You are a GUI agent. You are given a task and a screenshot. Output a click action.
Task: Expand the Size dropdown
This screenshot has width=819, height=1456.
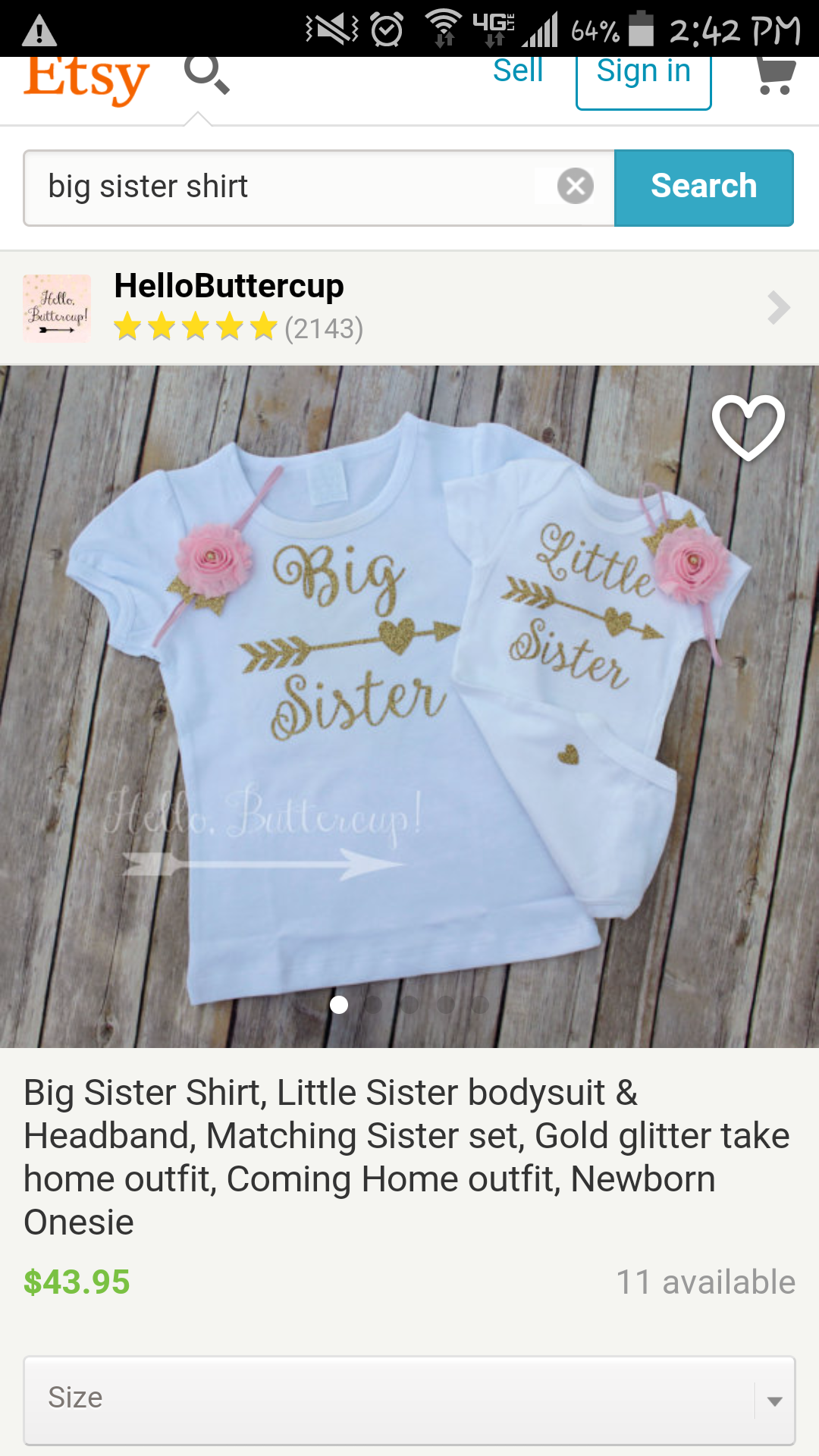pos(409,1400)
